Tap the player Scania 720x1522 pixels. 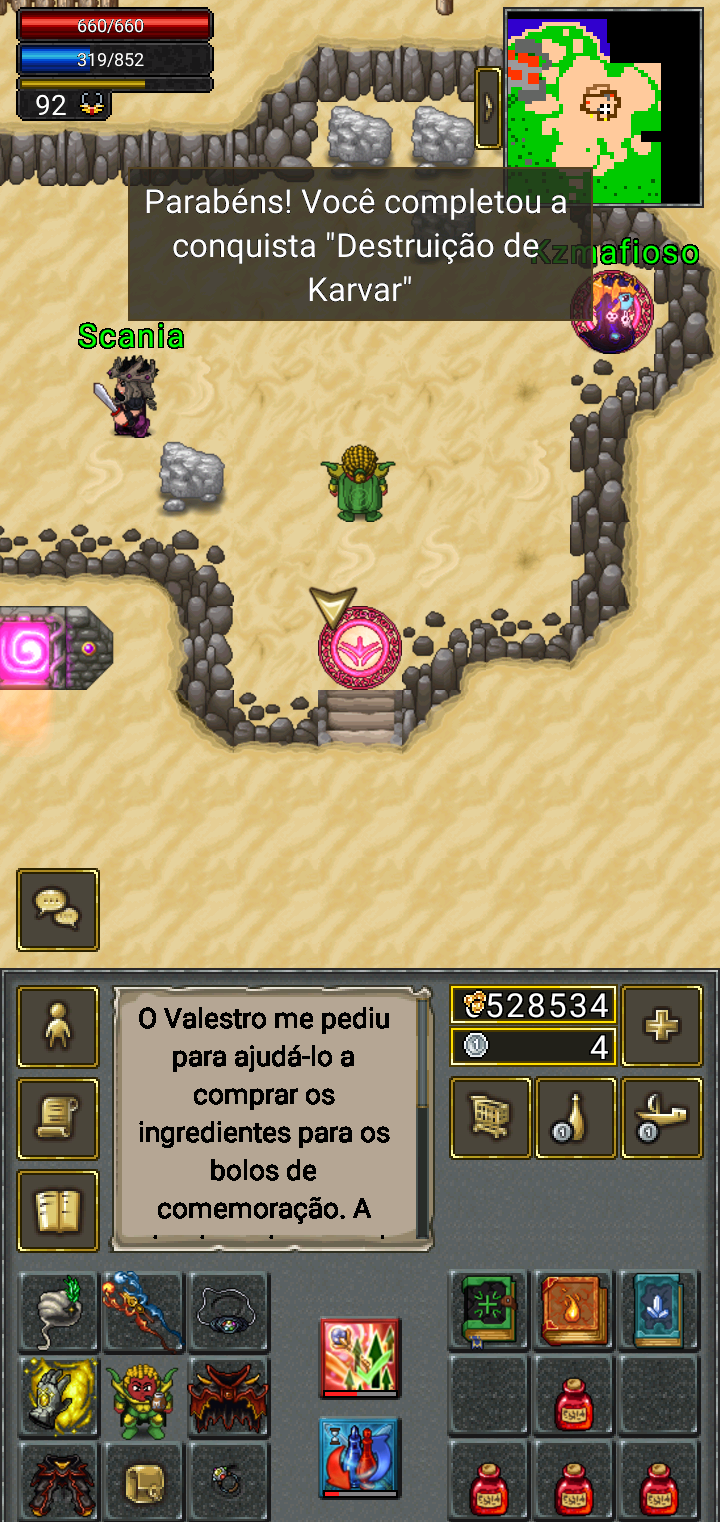[x=130, y=395]
